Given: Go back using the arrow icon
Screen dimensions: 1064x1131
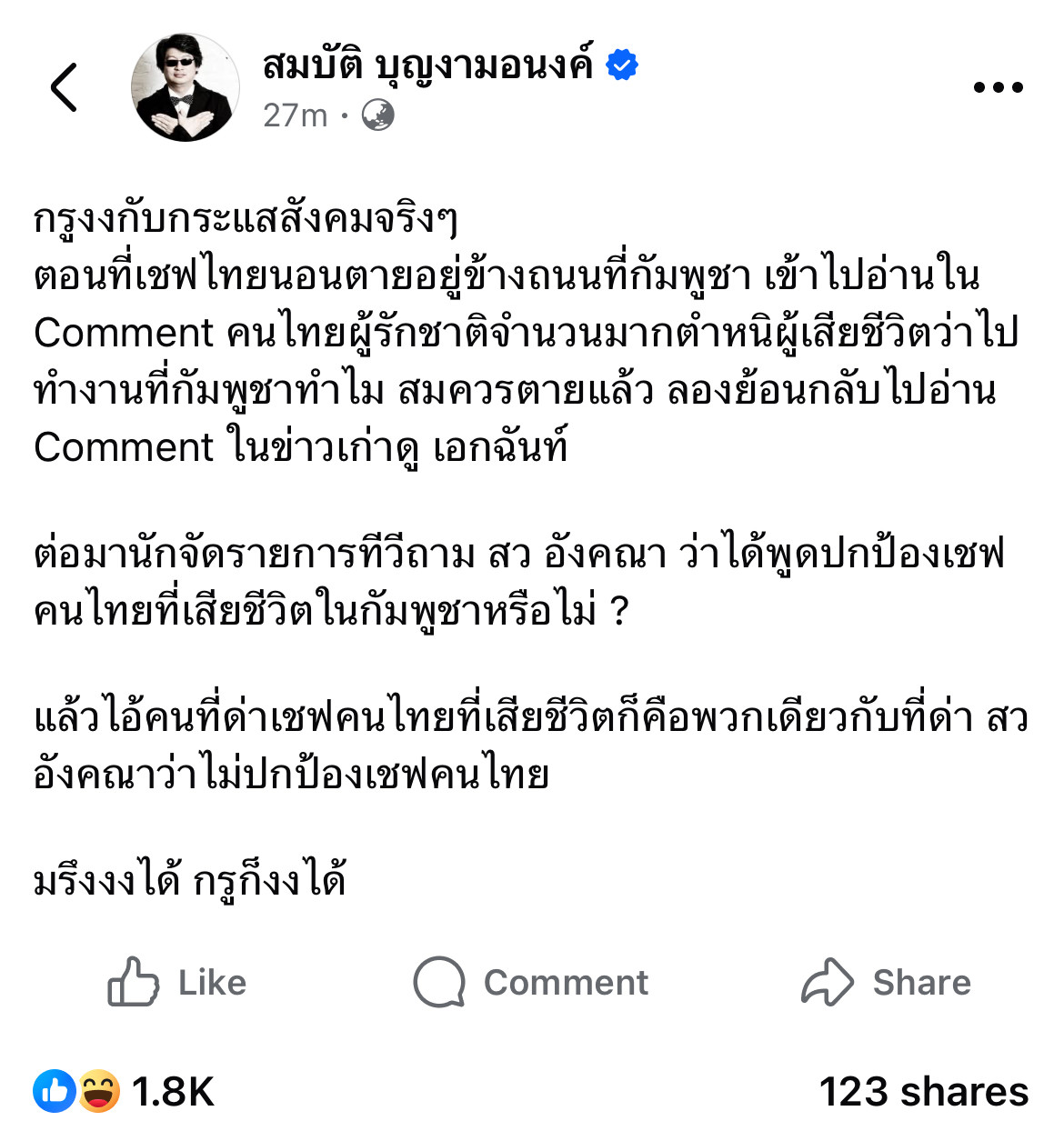Looking at the screenshot, I should 64,88.
